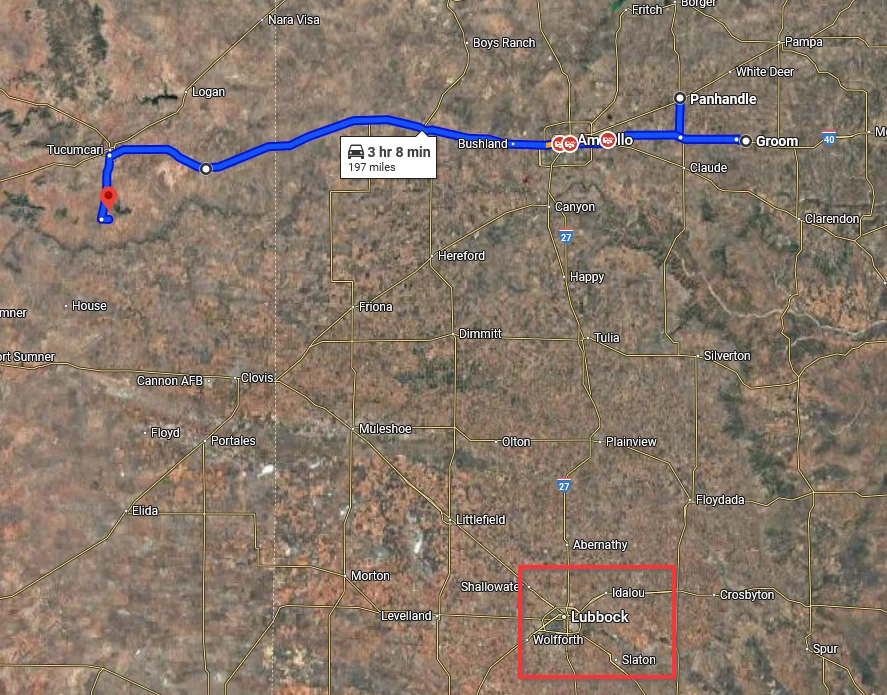Select the Groom stop marker
Screen dimensions: 887x695
click(x=745, y=141)
